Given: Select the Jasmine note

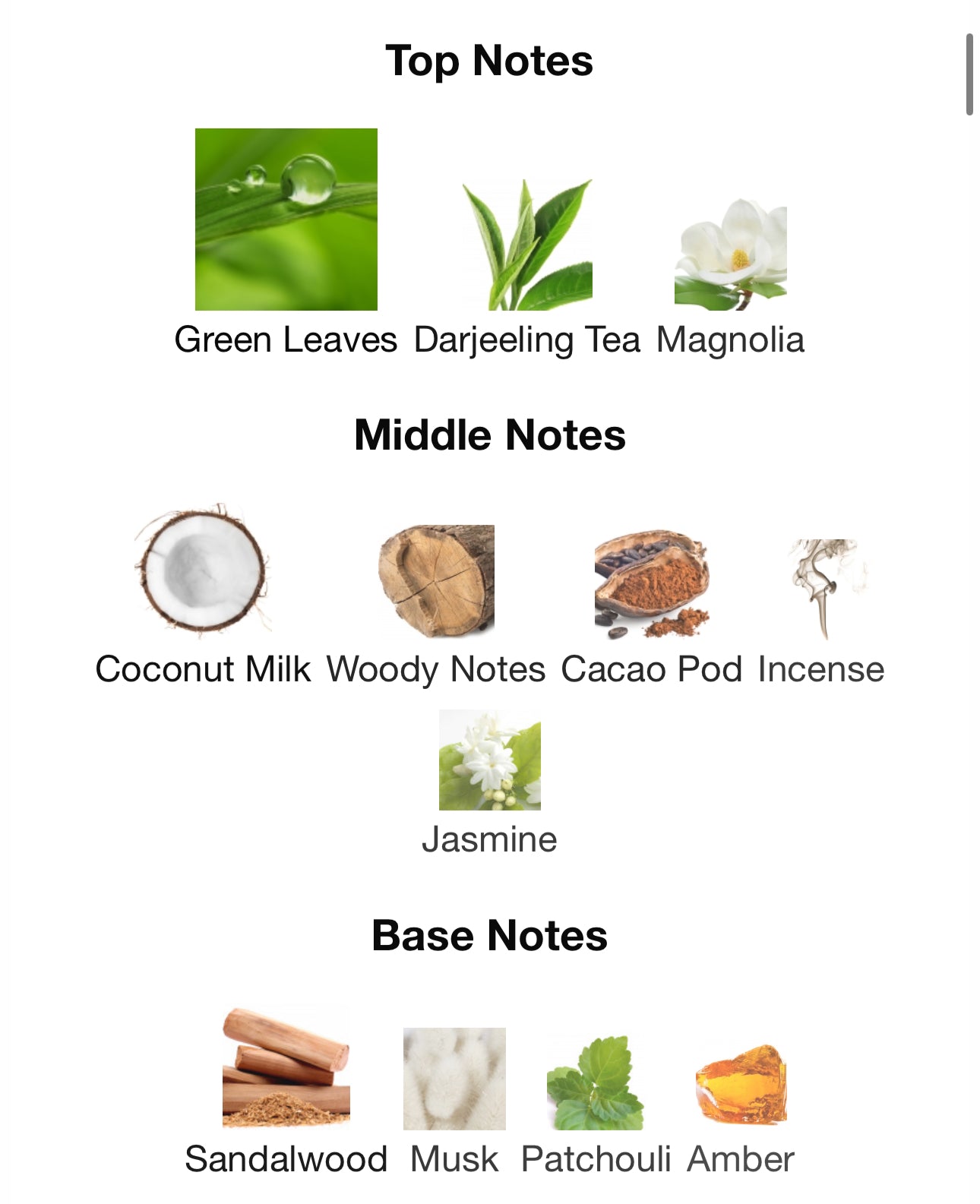Looking at the screenshot, I should click(x=489, y=760).
